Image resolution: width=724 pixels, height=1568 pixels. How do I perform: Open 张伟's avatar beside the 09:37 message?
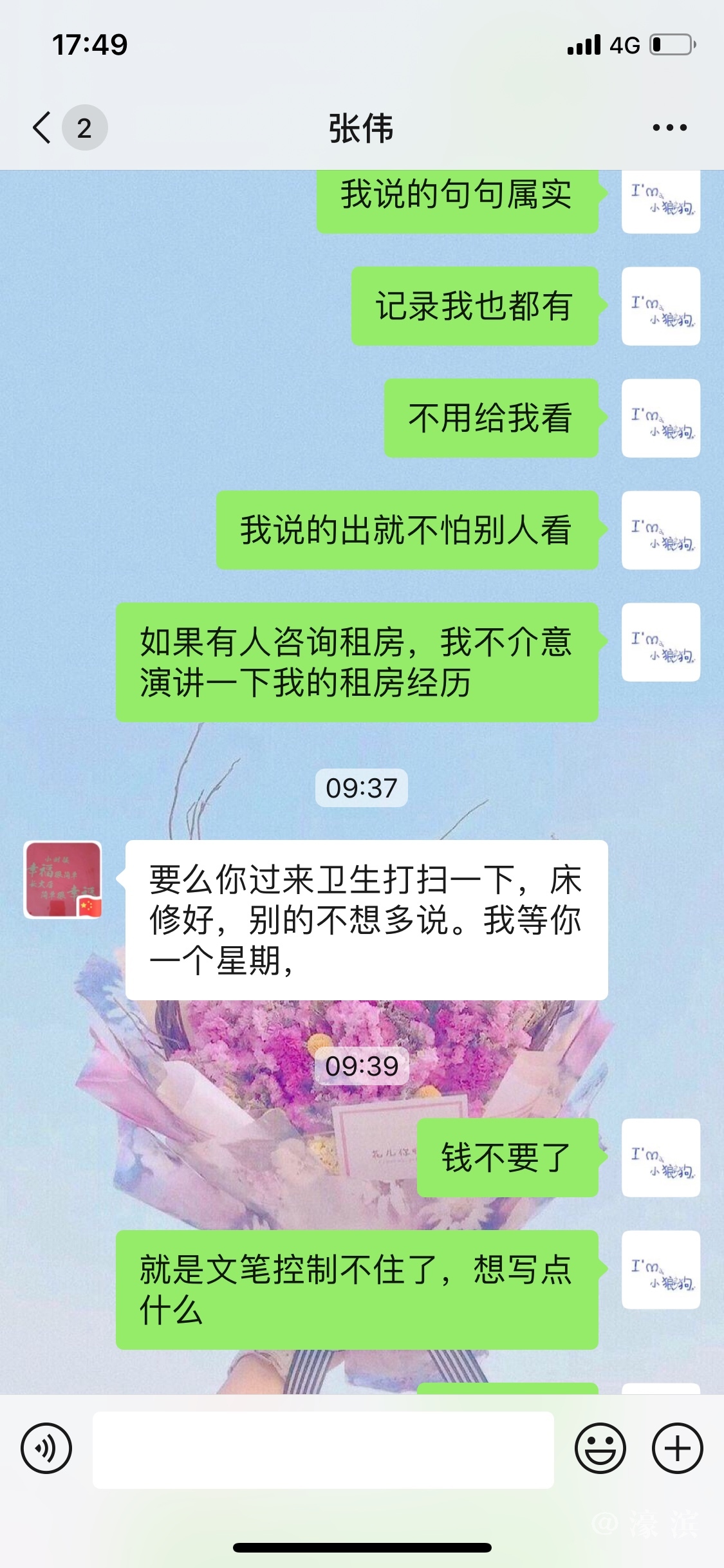[63, 879]
